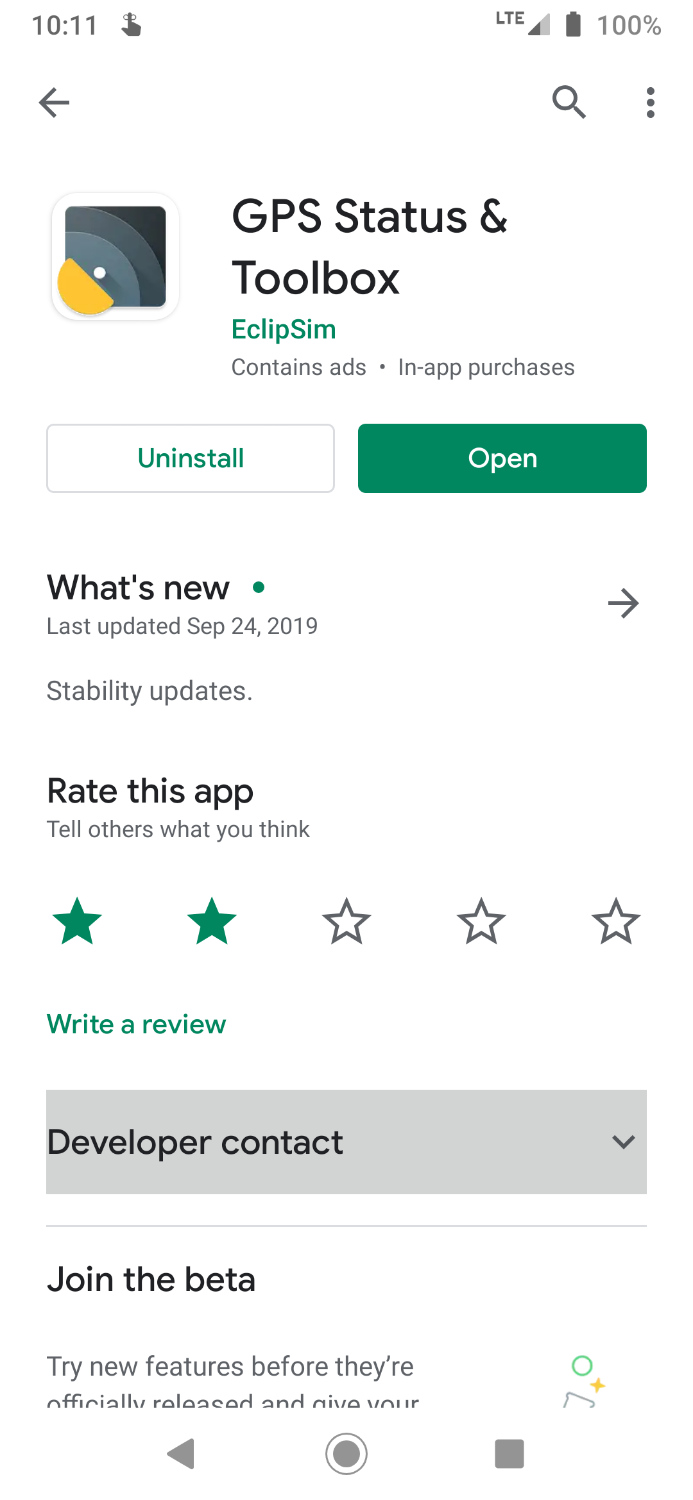Rate the app five stars

(x=616, y=921)
